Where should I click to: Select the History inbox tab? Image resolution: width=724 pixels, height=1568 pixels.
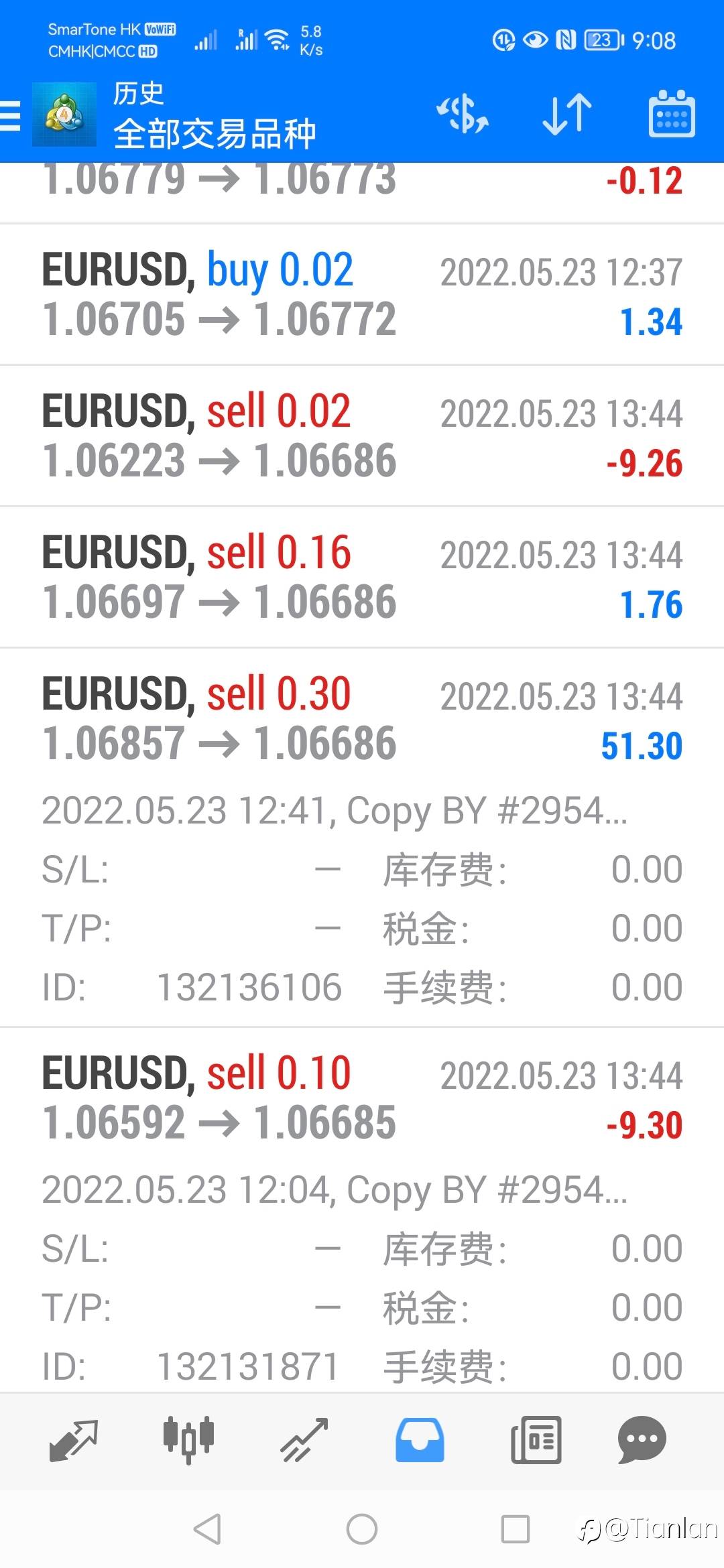pyautogui.click(x=420, y=1439)
